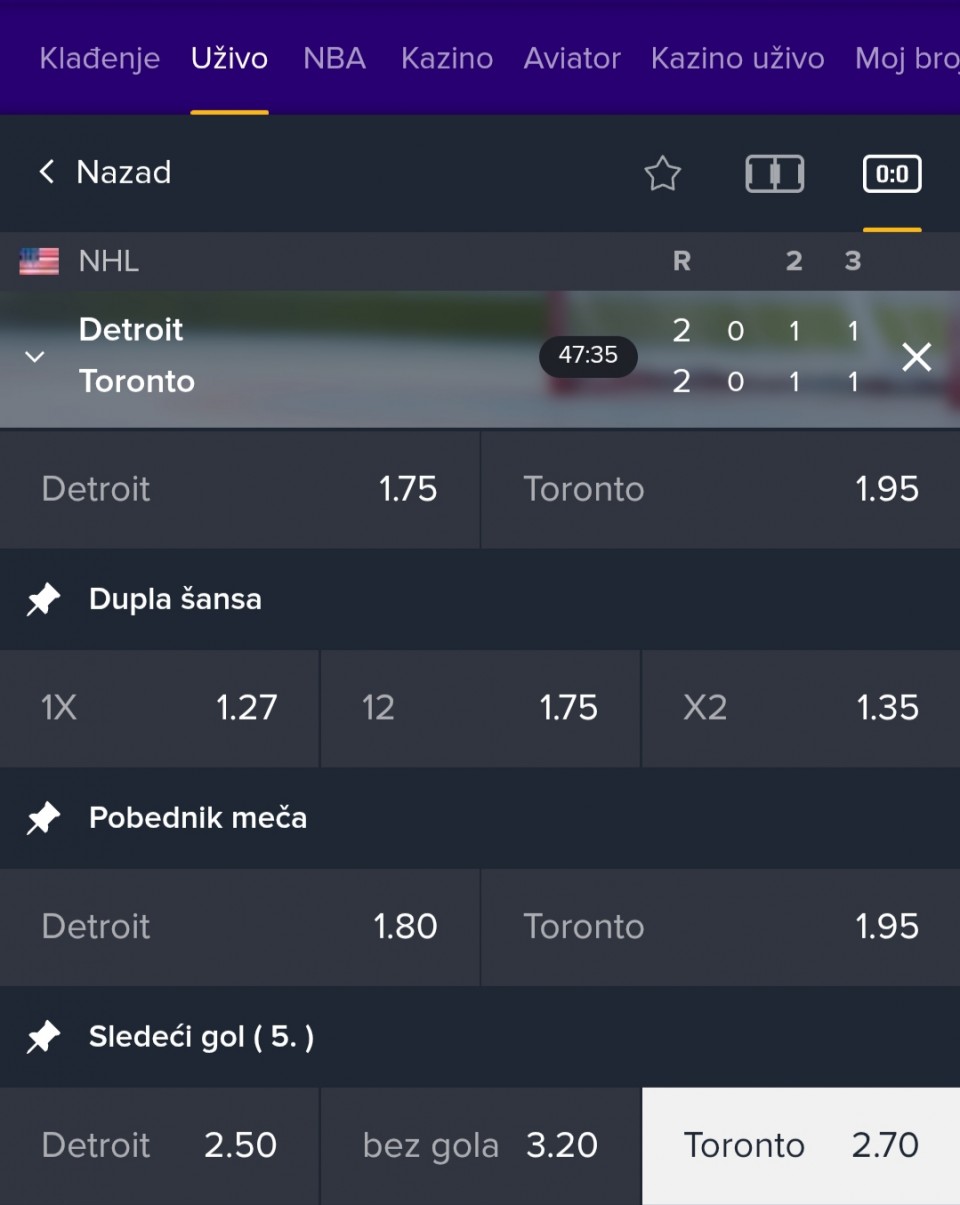Switch to the Kazino tab
The width and height of the screenshot is (960, 1205).
[x=446, y=58]
